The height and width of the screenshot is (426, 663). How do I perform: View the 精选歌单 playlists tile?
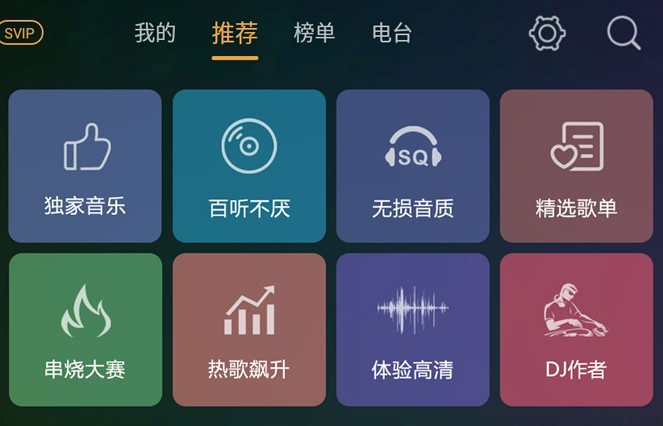pyautogui.click(x=576, y=166)
